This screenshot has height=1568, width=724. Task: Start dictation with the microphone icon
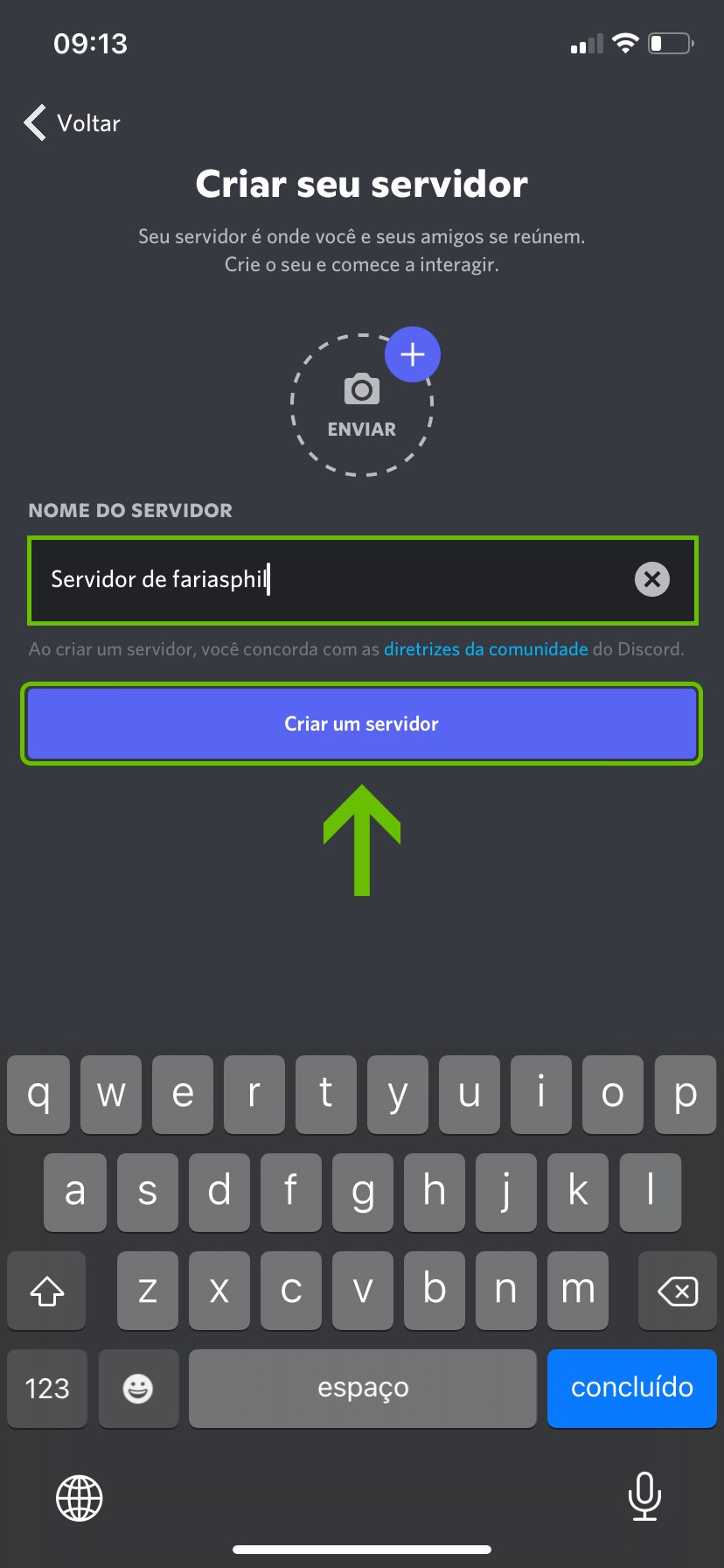[644, 1497]
